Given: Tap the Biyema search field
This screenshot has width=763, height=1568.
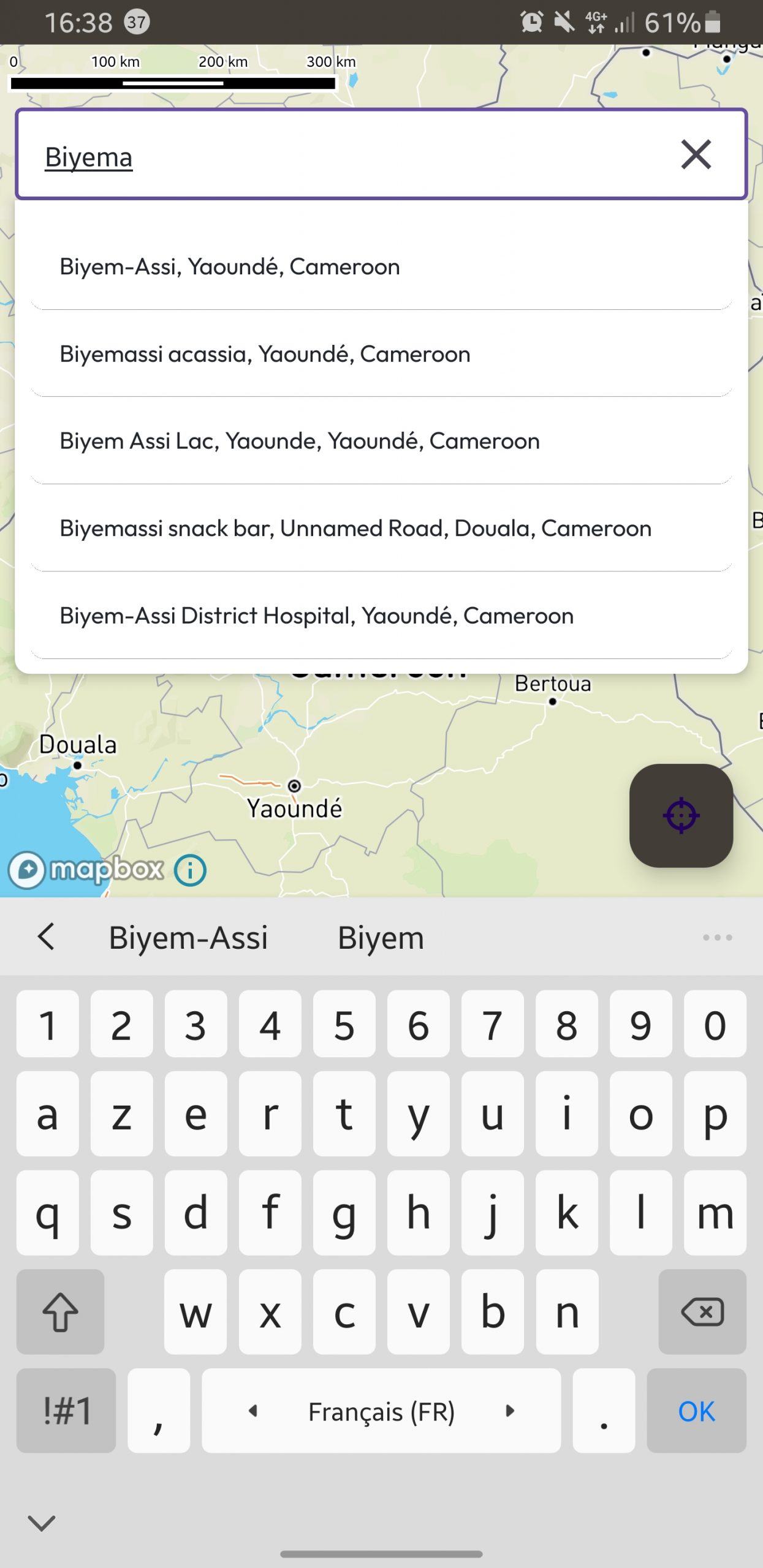Looking at the screenshot, I should tap(343, 156).
